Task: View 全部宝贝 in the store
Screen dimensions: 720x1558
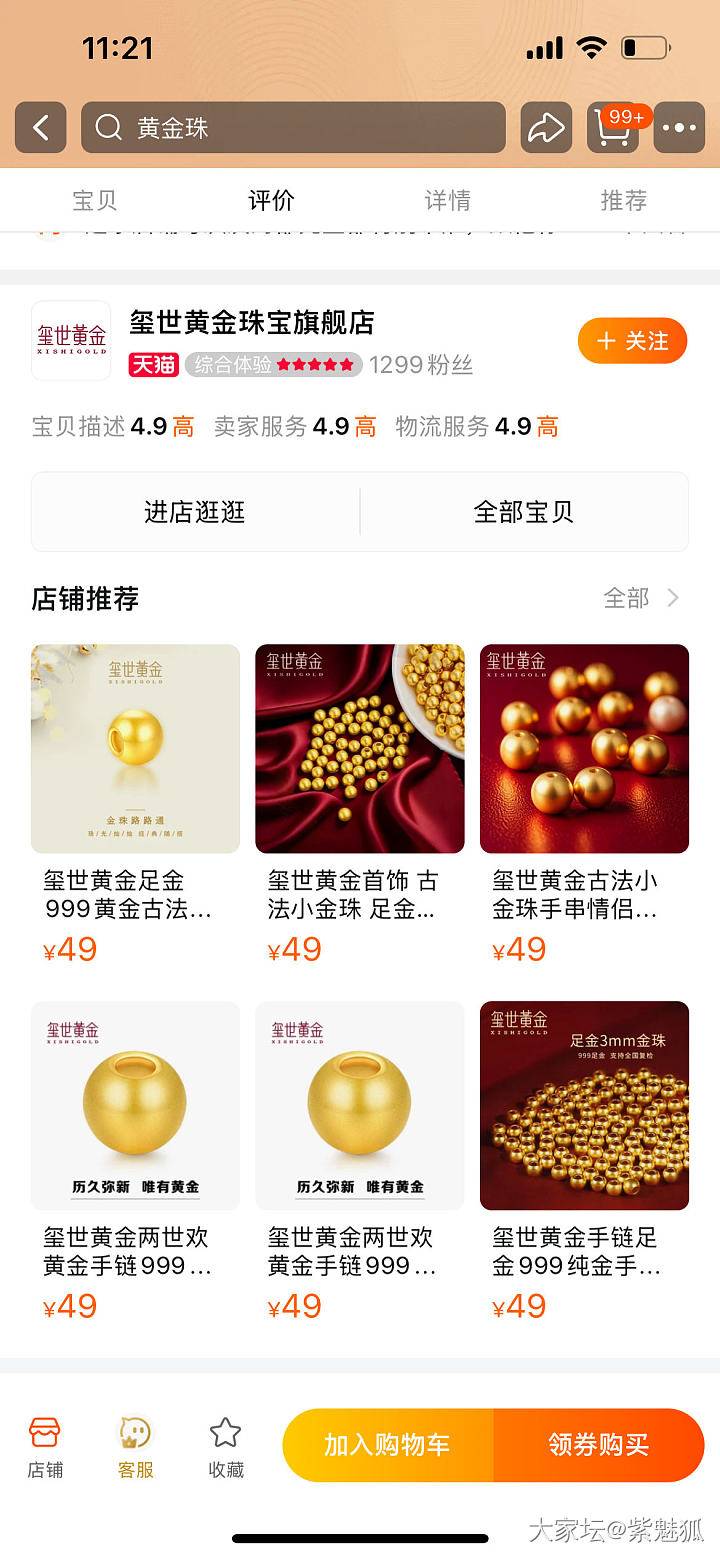Action: [x=523, y=512]
